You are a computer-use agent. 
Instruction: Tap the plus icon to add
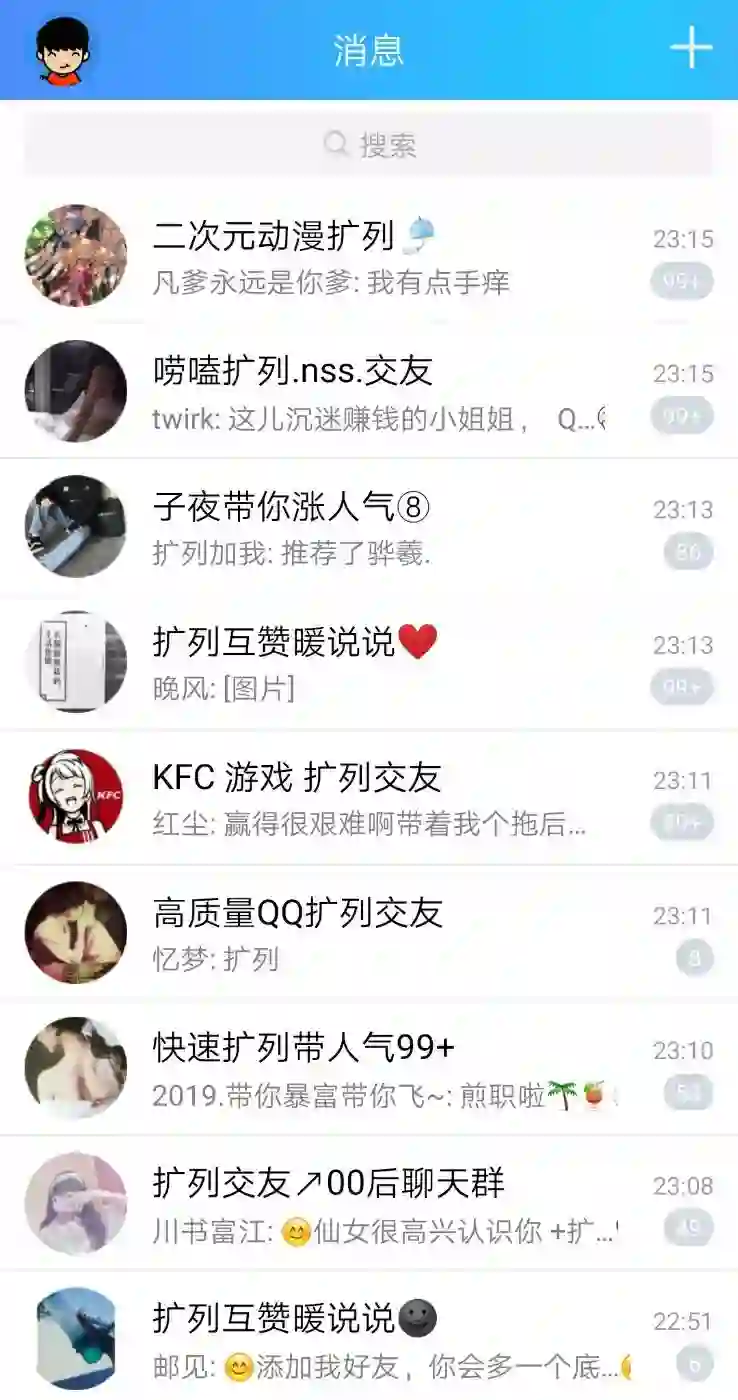click(691, 48)
